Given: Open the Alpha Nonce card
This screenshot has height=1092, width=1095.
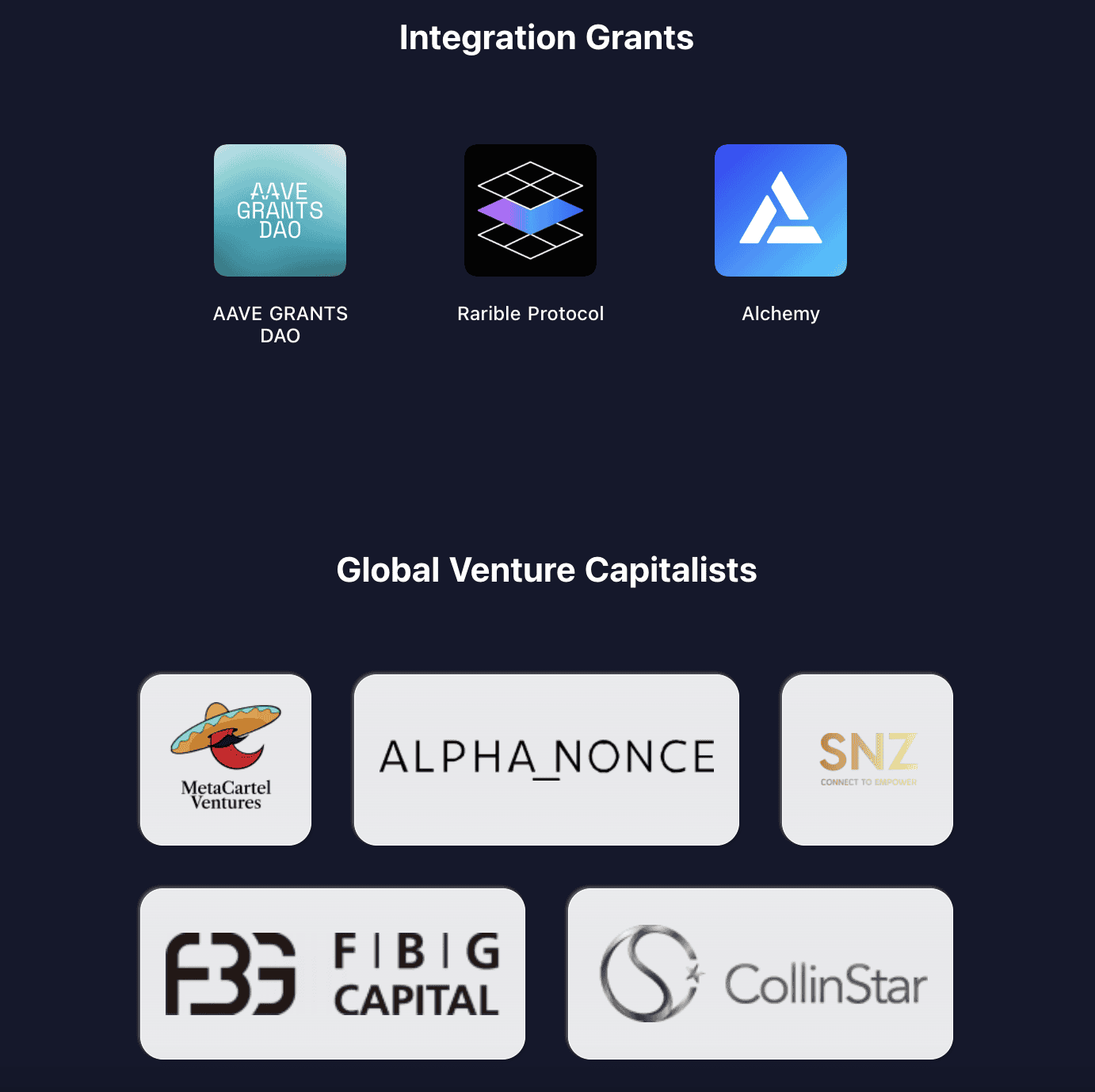Looking at the screenshot, I should point(547,760).
